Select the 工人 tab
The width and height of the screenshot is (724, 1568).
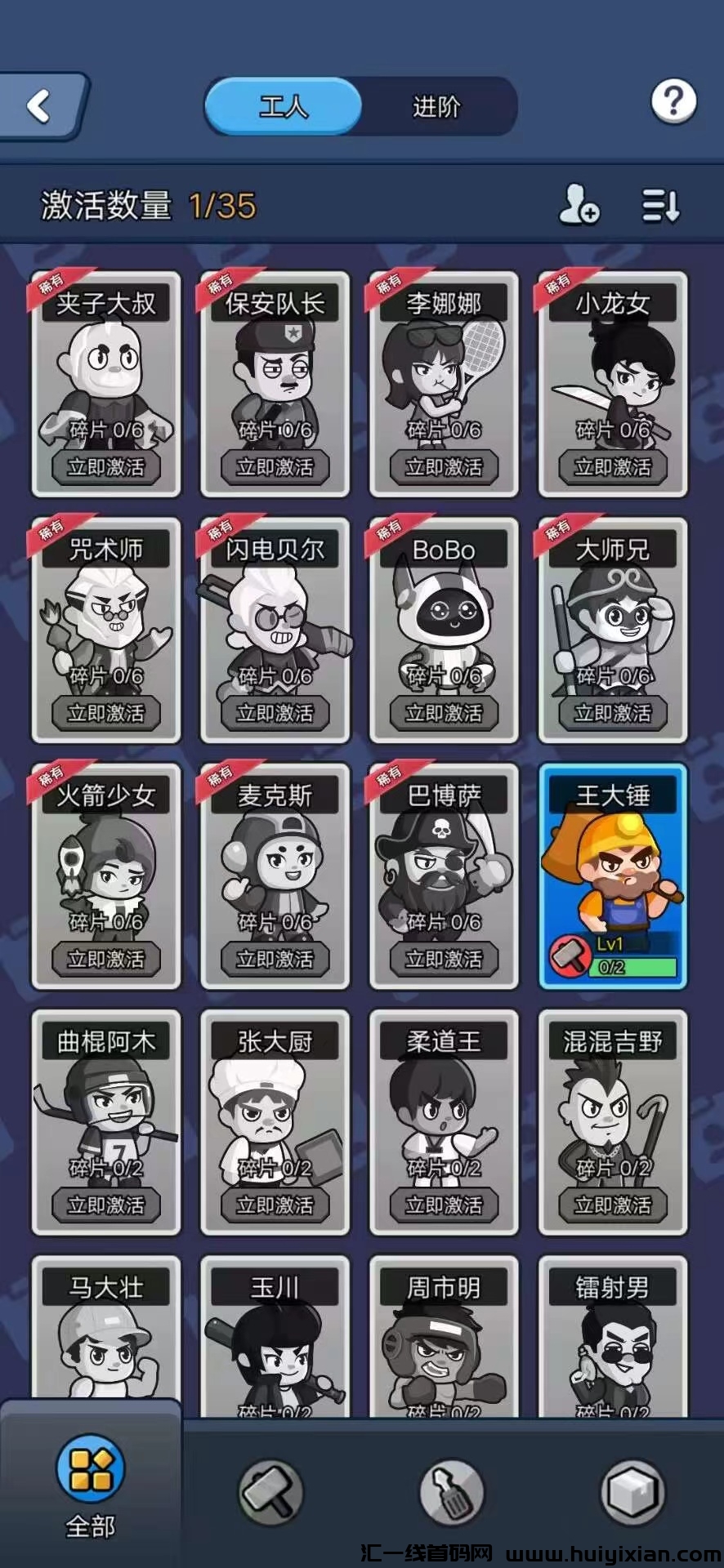coord(283,106)
